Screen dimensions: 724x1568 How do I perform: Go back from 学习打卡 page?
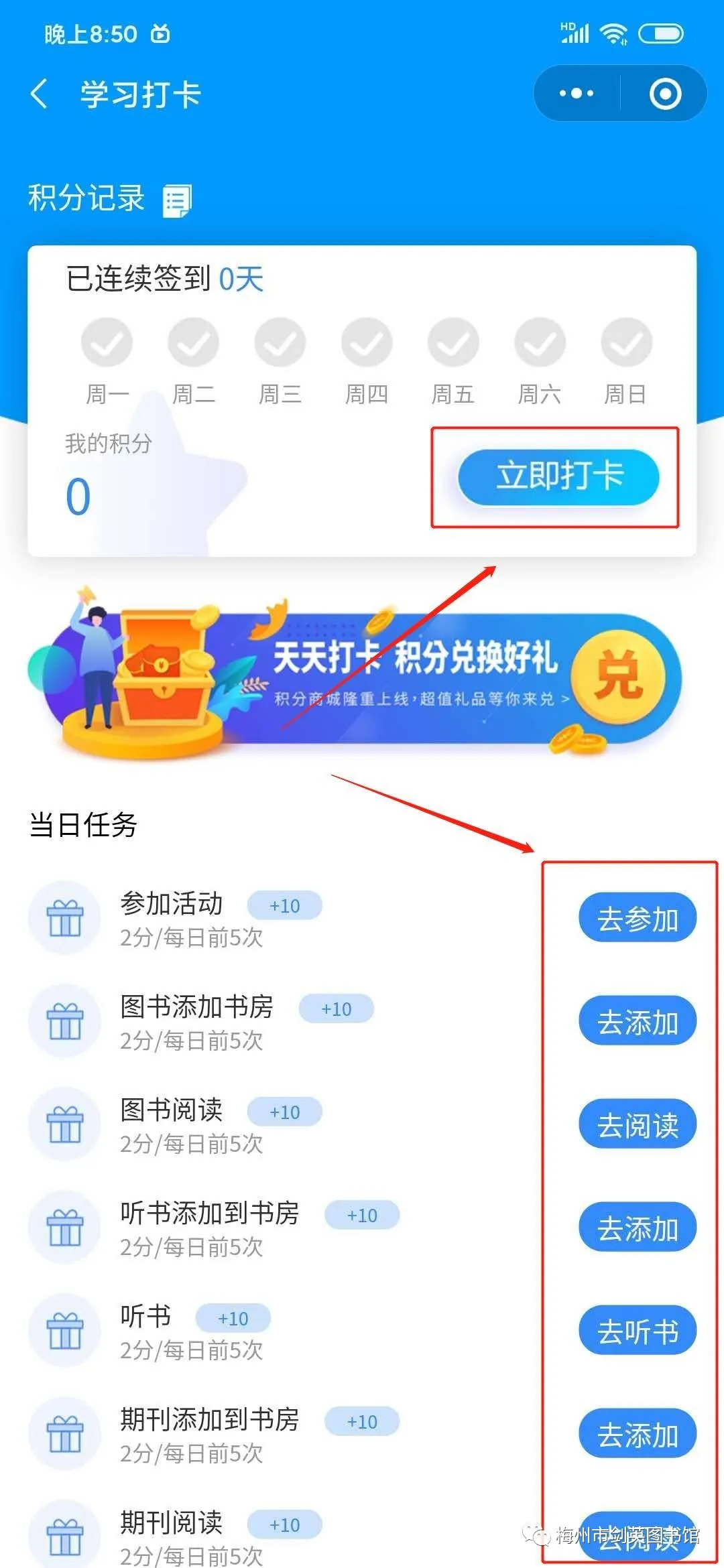click(x=40, y=94)
